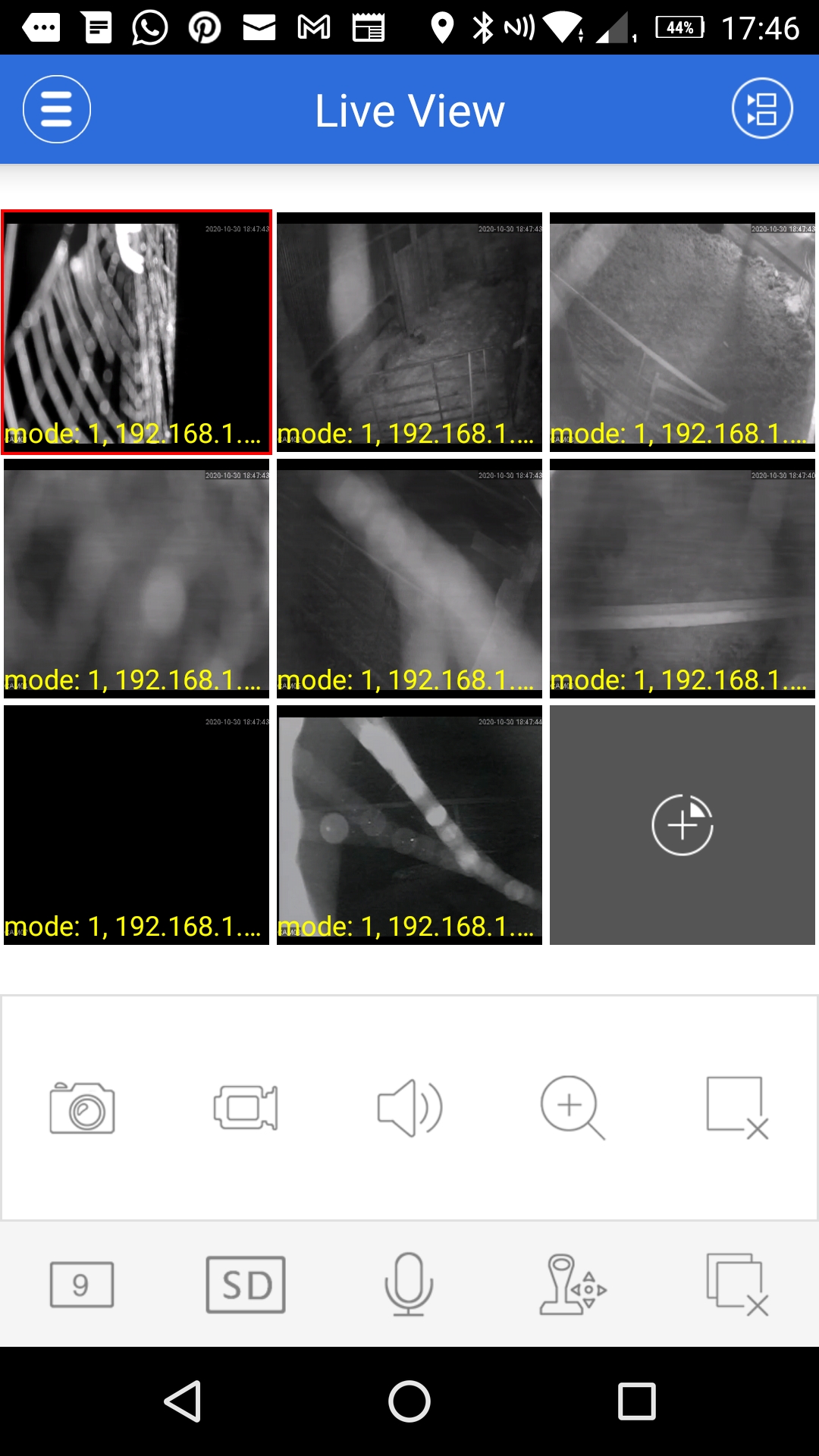Take a snapshot with camera icon

pos(82,1108)
